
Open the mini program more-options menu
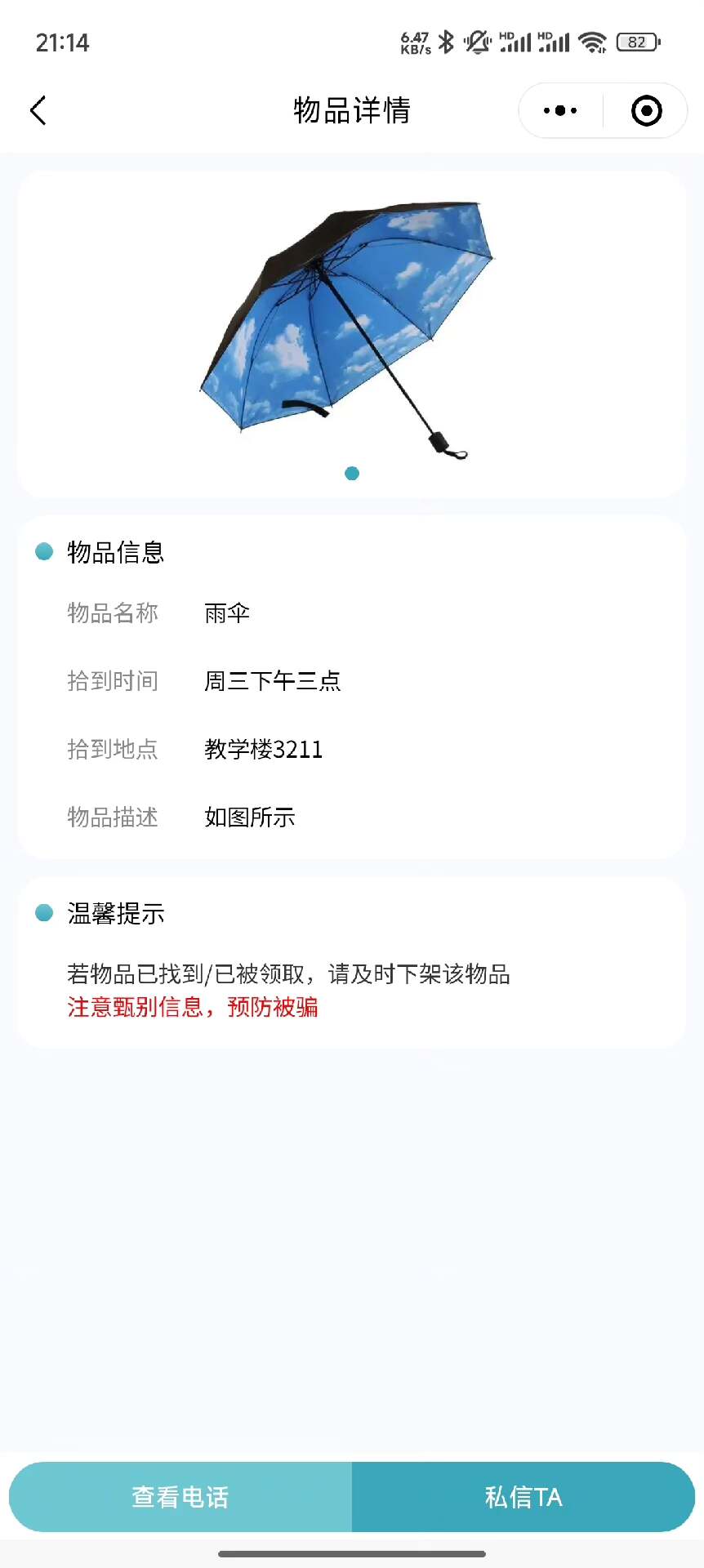560,110
